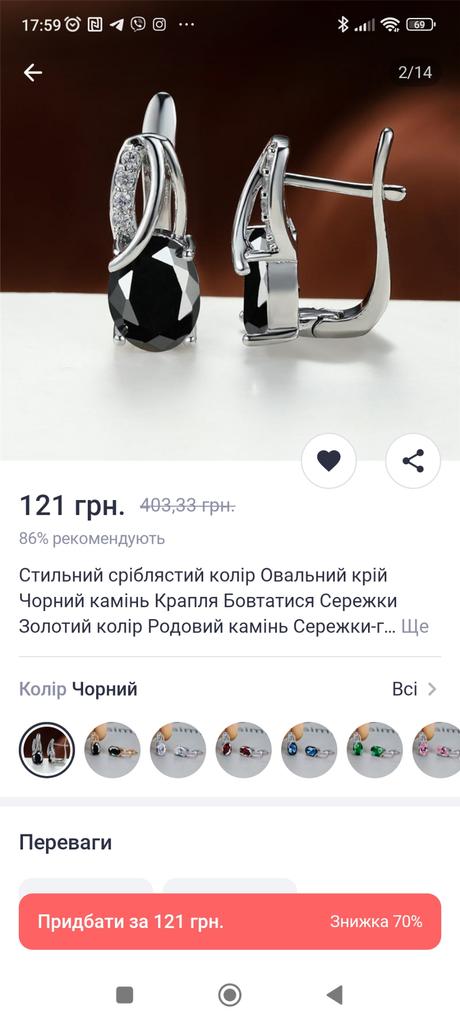Select the red stone earrings swatch
The height and width of the screenshot is (1024, 460).
pyautogui.click(x=244, y=750)
